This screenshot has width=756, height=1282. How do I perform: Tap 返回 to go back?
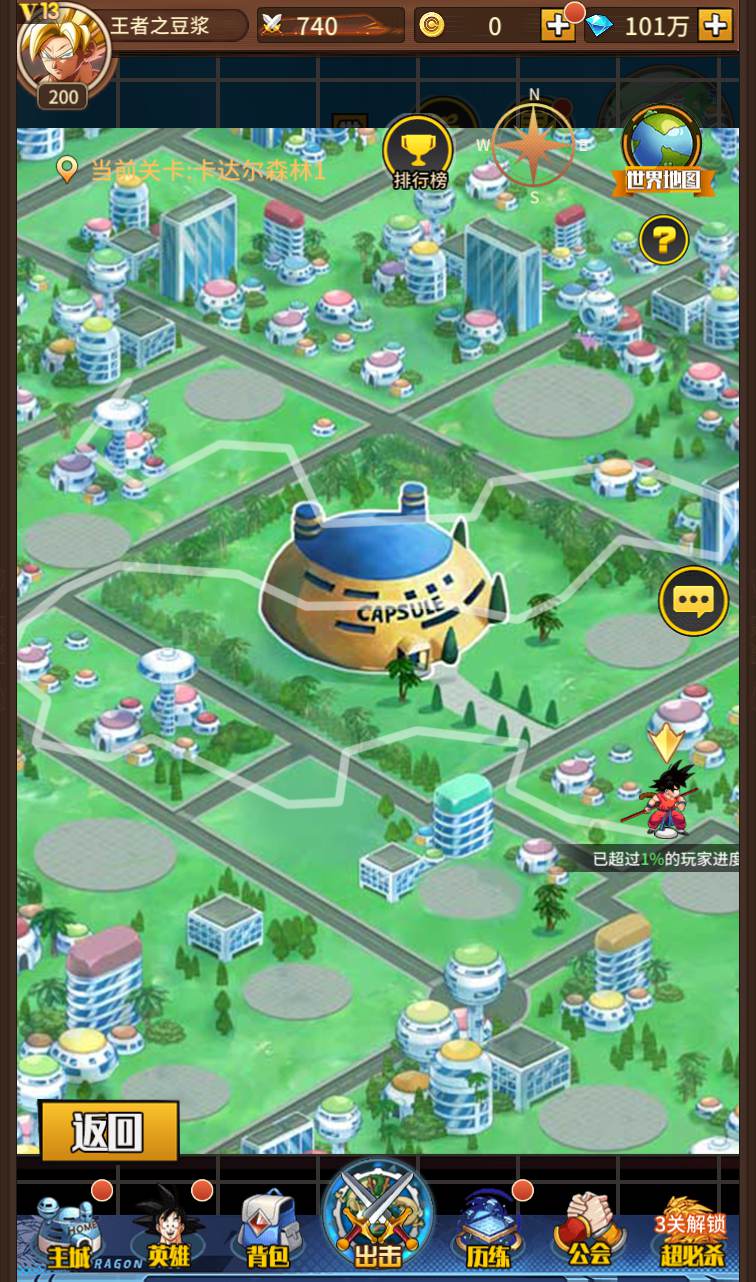tap(108, 1131)
